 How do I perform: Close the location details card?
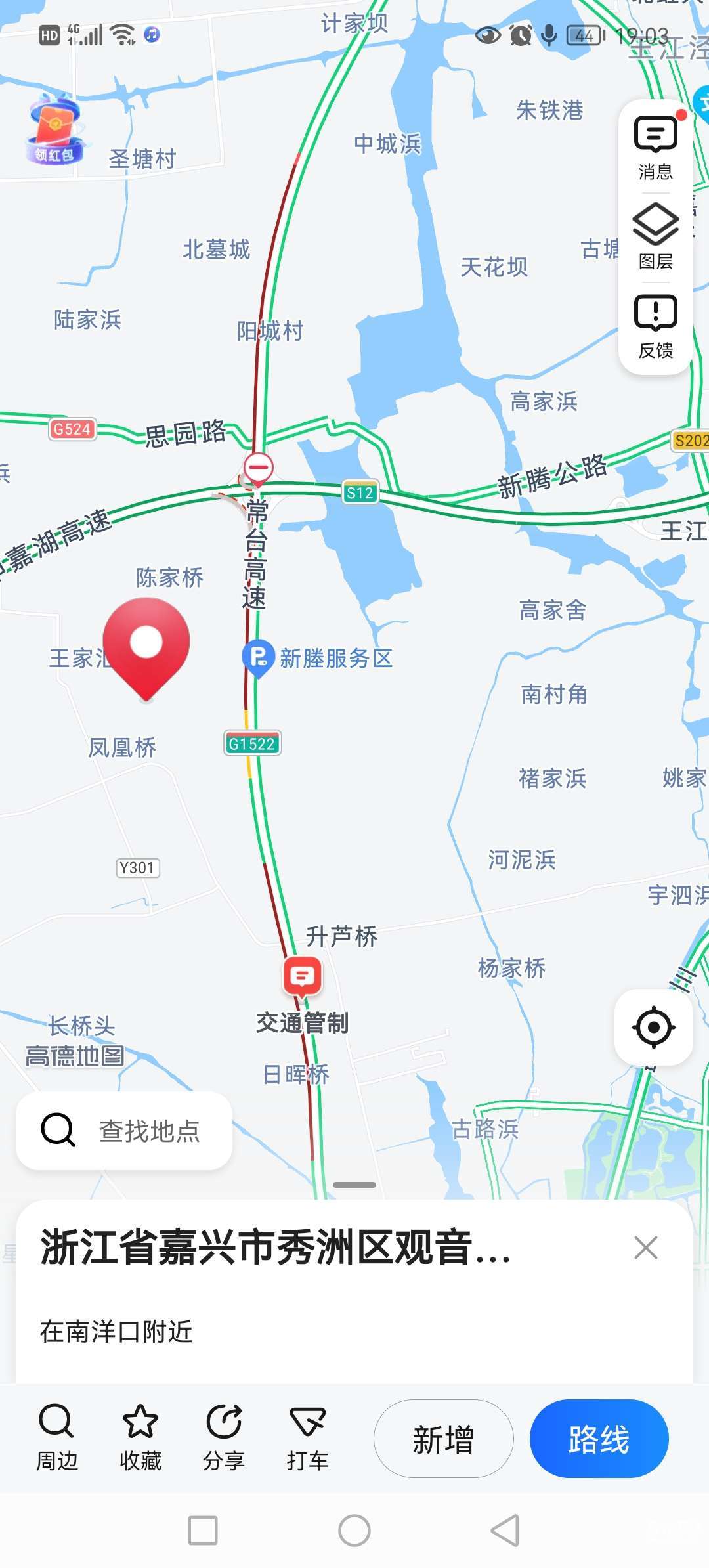pyautogui.click(x=646, y=1248)
